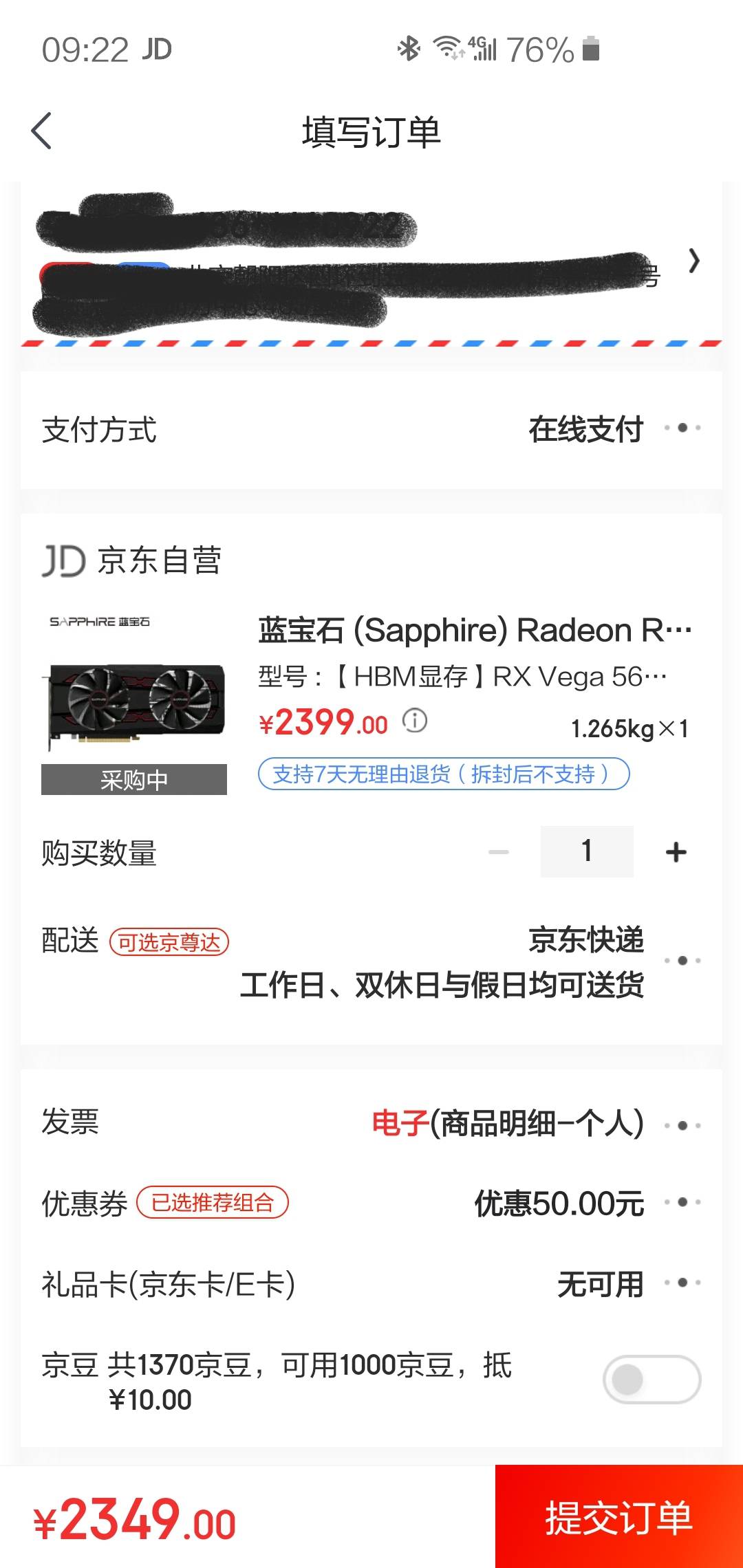
Task: Open the delivery address selection arrow
Action: (x=693, y=261)
